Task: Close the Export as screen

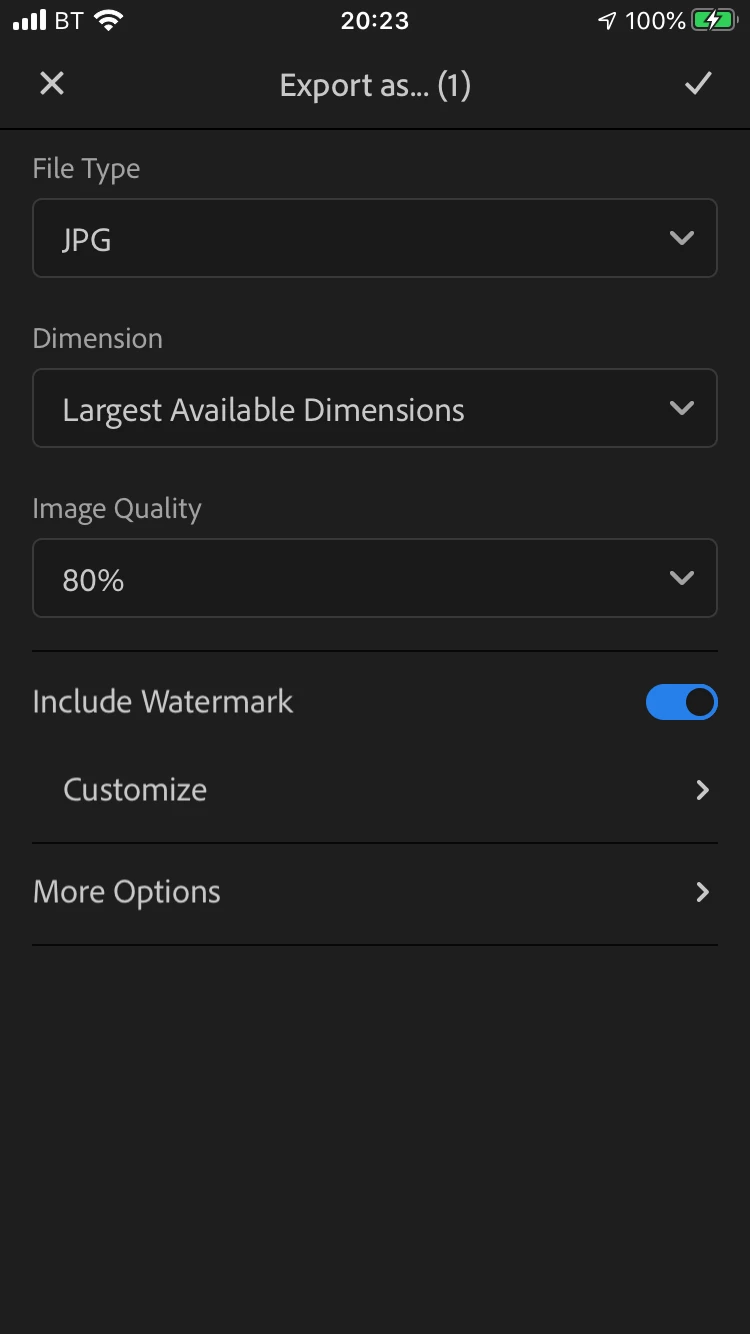Action: pos(52,84)
